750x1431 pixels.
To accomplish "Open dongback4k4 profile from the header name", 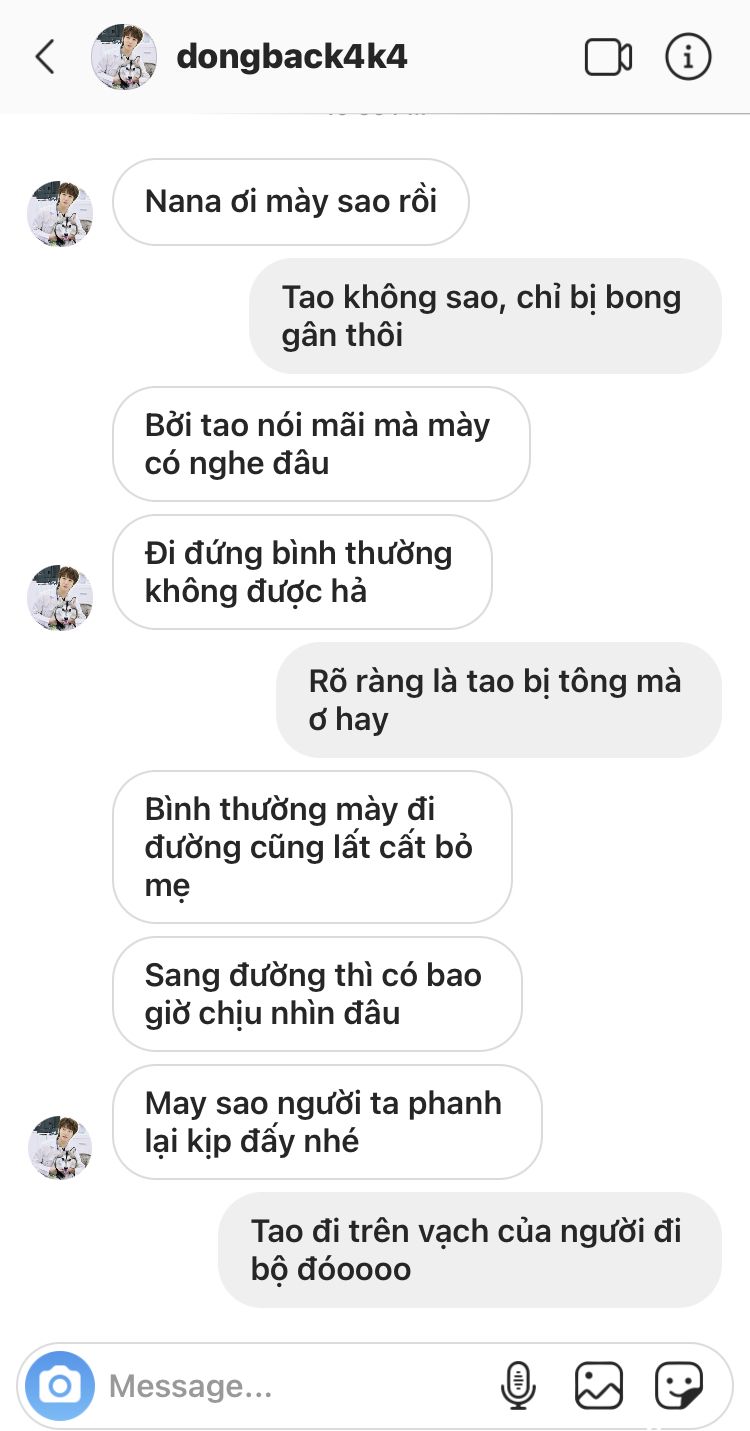I will (292, 57).
